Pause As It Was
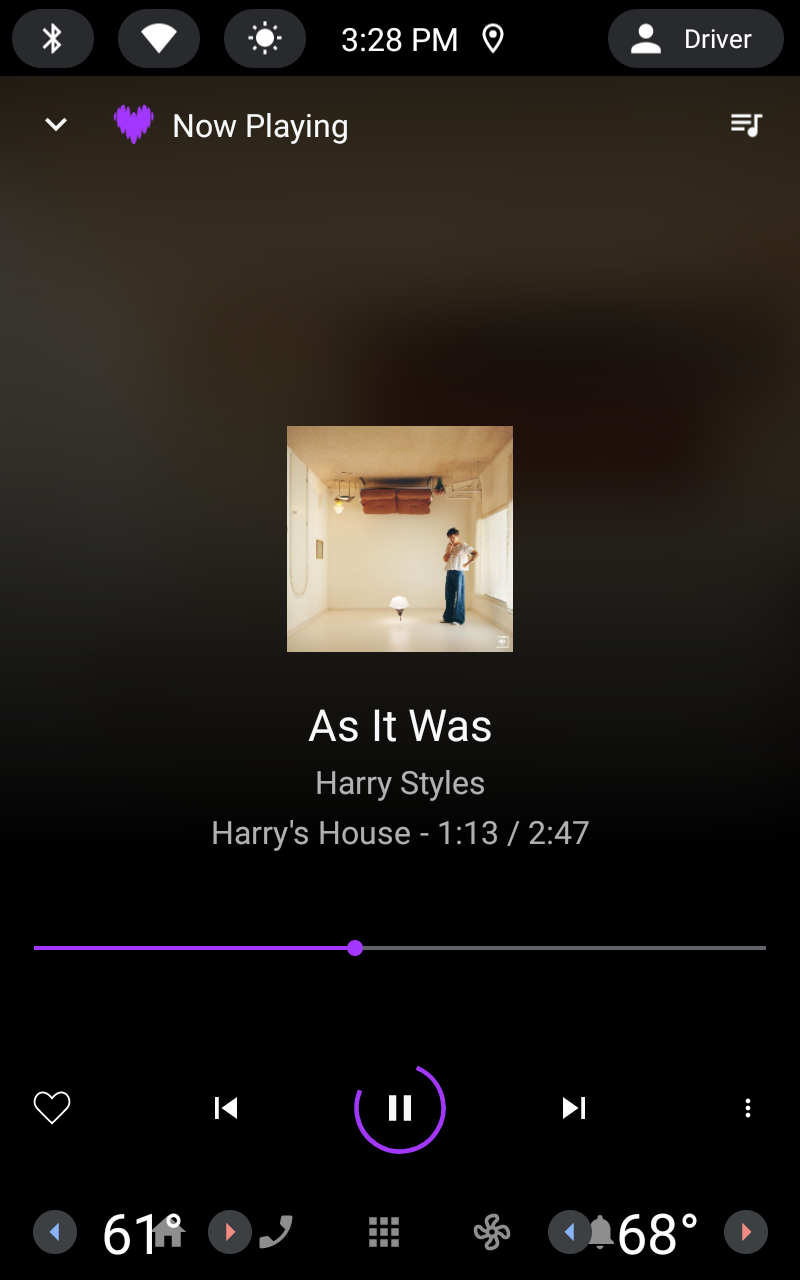800x1280 pixels. (x=400, y=1108)
